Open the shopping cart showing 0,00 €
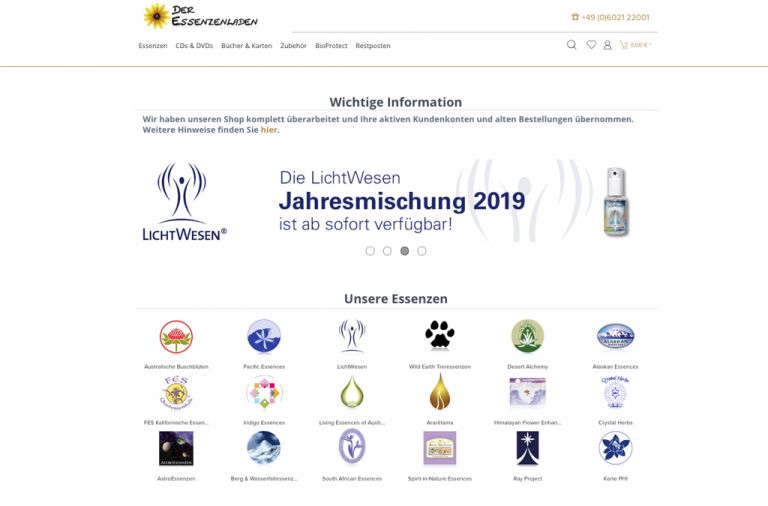 [635, 45]
